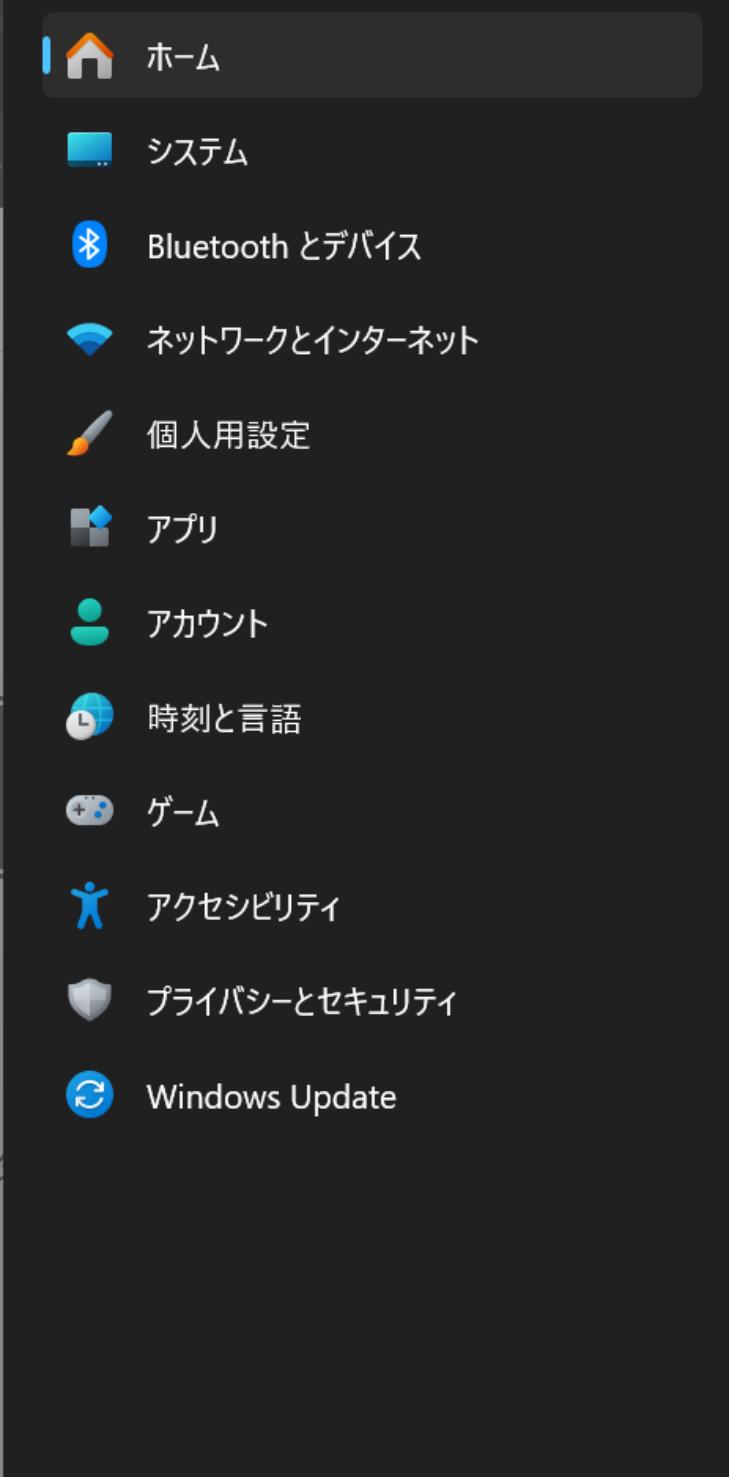The height and width of the screenshot is (1477, 729).
Task: Go to アカウント settings
Action: pyautogui.click(x=207, y=624)
